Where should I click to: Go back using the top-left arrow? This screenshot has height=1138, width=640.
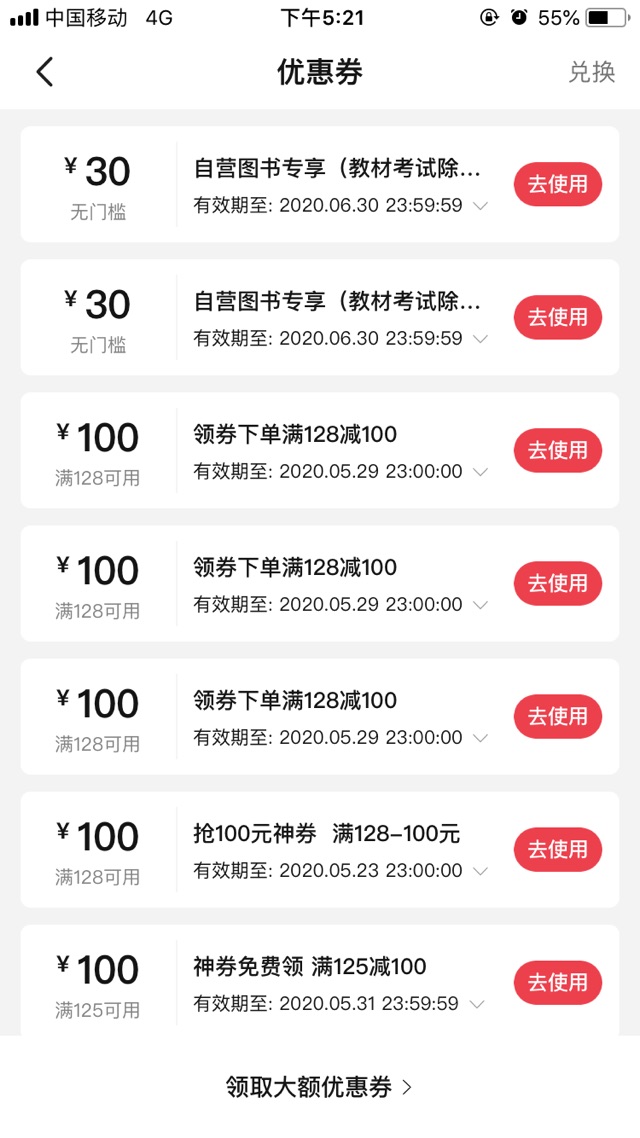(45, 72)
